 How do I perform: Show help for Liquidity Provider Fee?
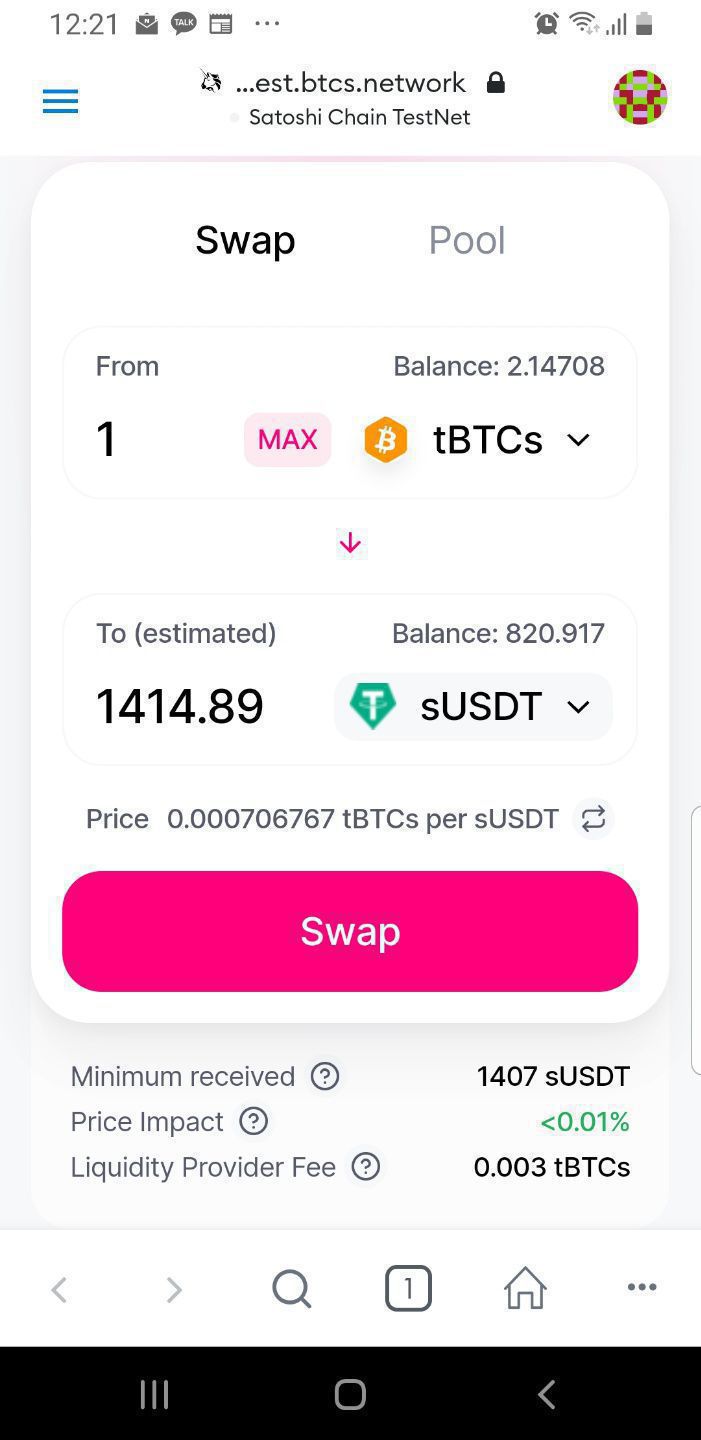click(366, 1166)
